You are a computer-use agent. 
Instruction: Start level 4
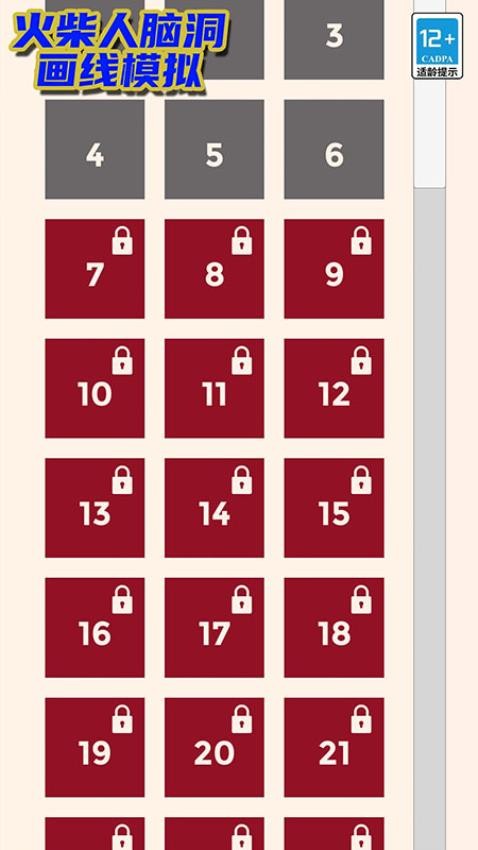[95, 149]
